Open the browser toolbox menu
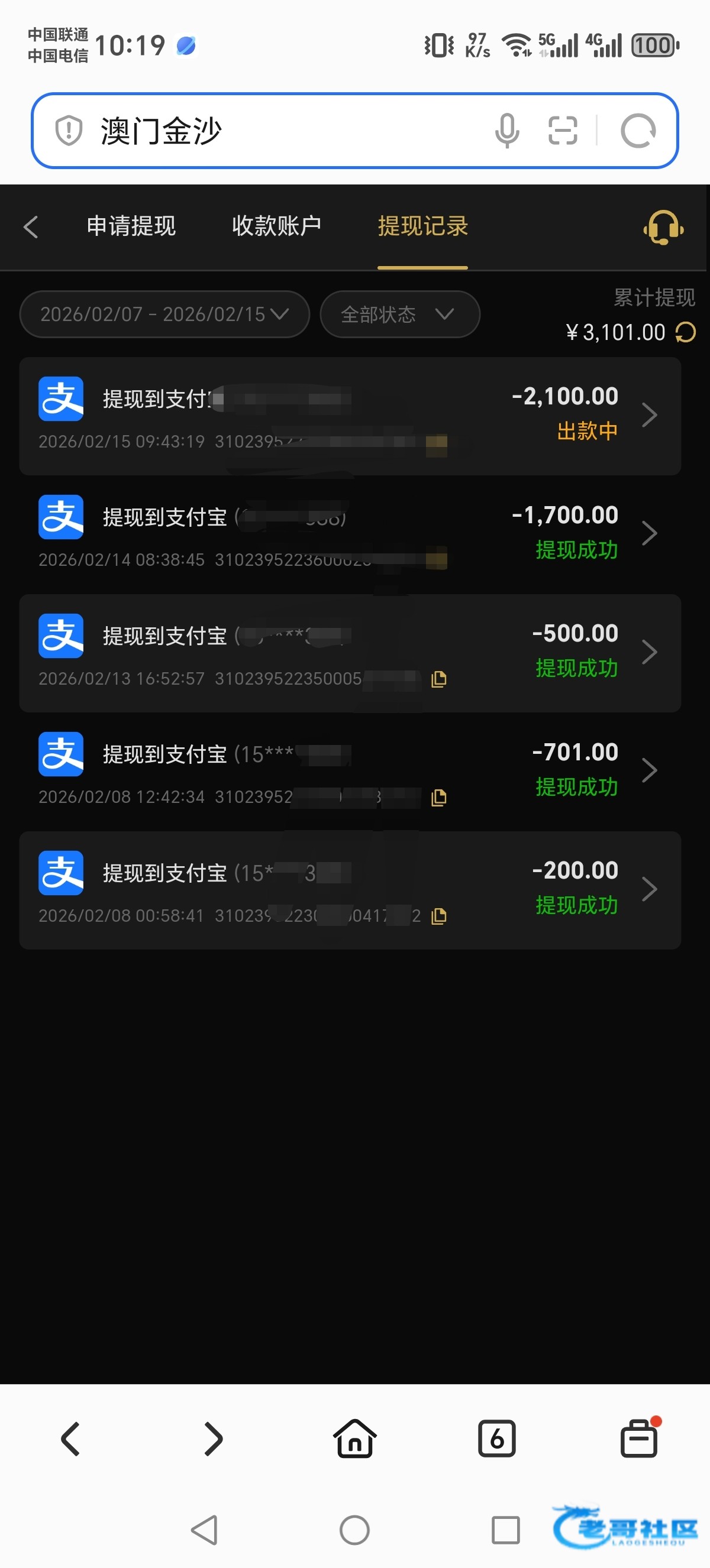This screenshot has height=1568, width=710. click(639, 1439)
